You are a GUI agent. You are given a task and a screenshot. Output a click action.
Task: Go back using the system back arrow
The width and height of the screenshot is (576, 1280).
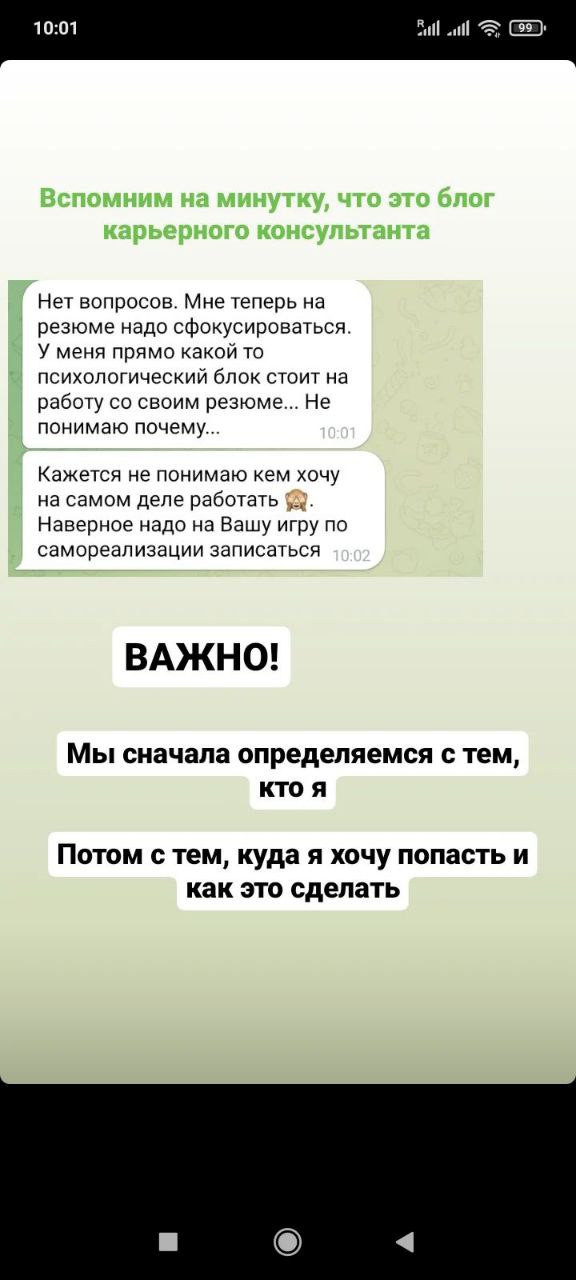(x=405, y=1242)
